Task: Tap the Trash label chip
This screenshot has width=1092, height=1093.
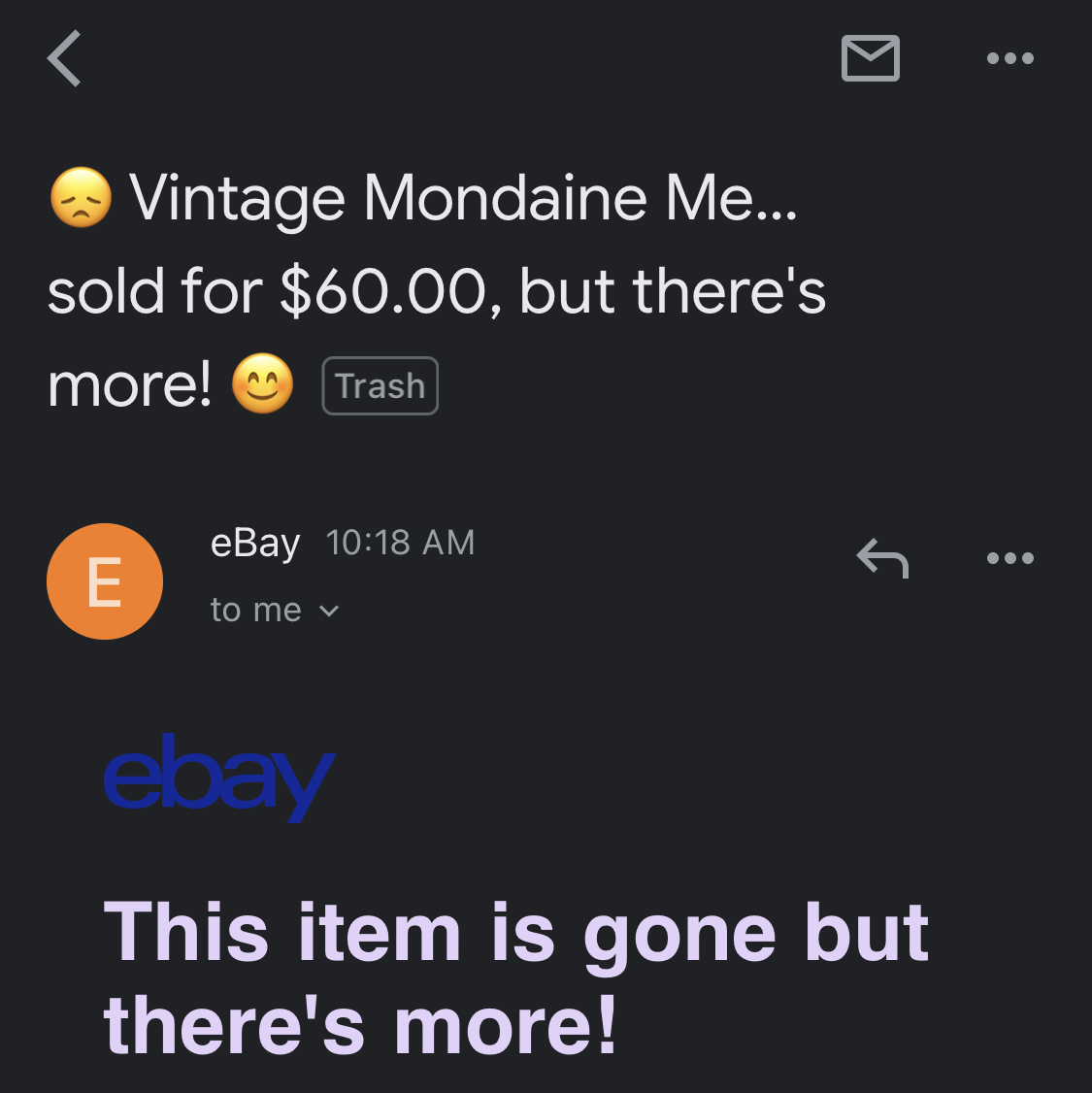Action: (x=380, y=386)
